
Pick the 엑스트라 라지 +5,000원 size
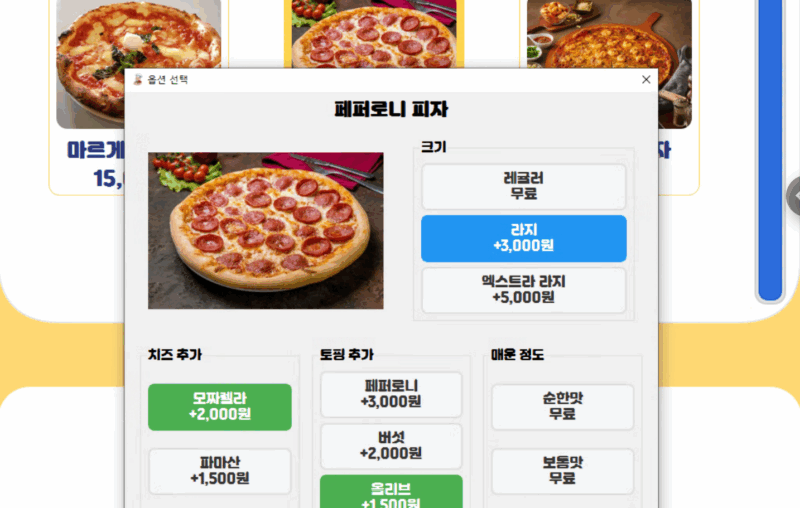point(523,289)
